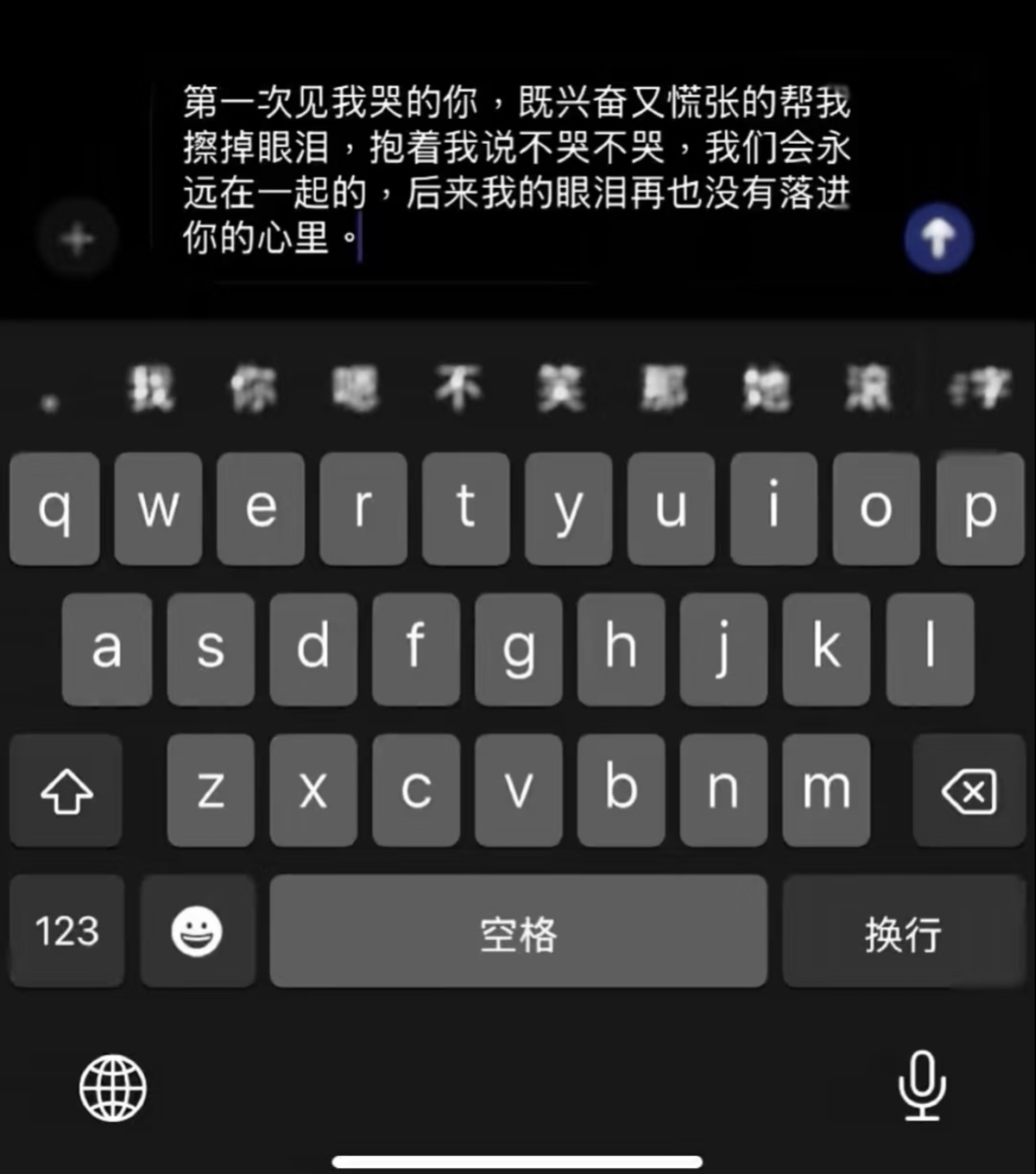This screenshot has height=1174, width=1036.
Task: Tap the 换行 return key
Action: pyautogui.click(x=903, y=930)
